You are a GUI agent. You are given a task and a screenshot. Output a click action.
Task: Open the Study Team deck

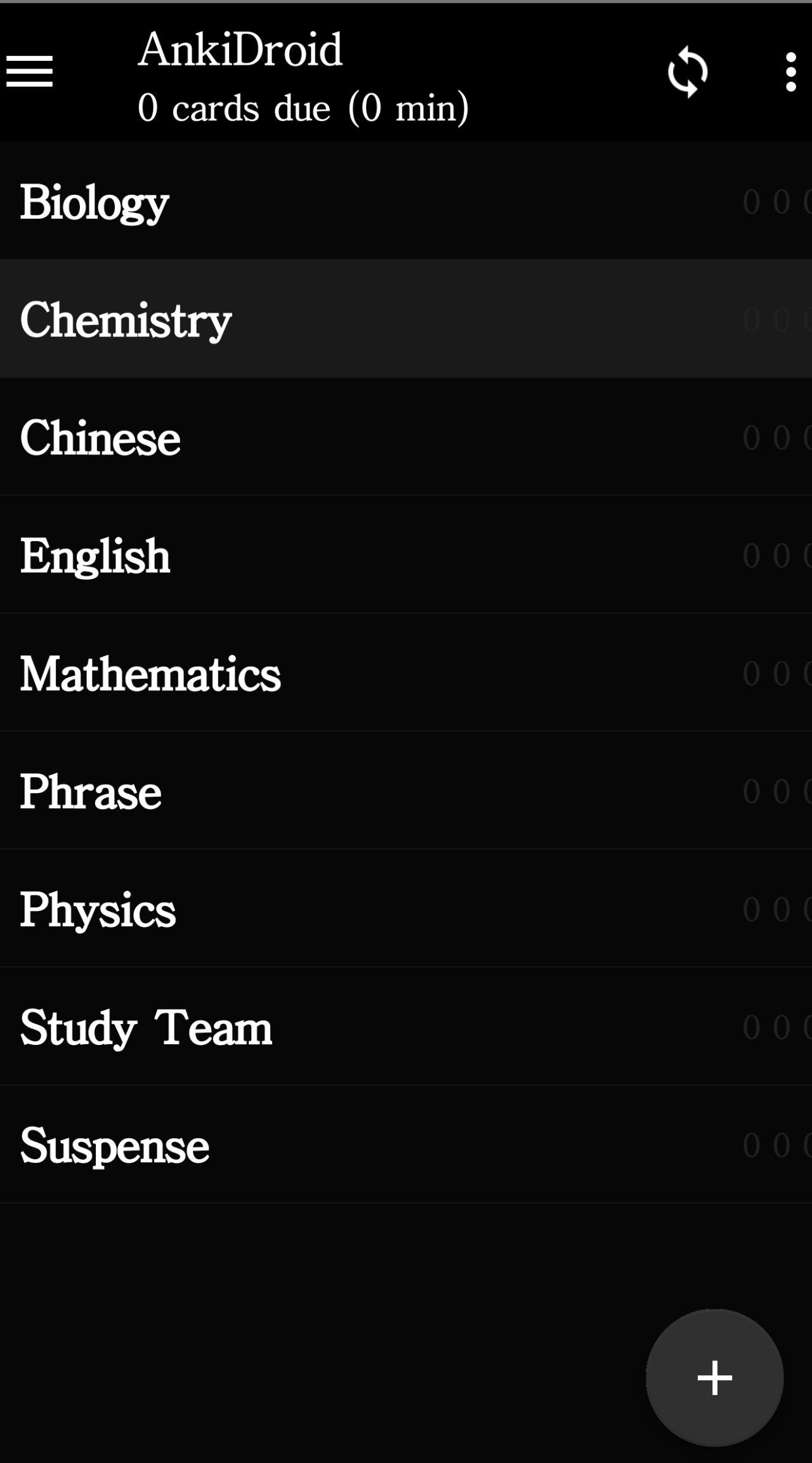point(146,1028)
